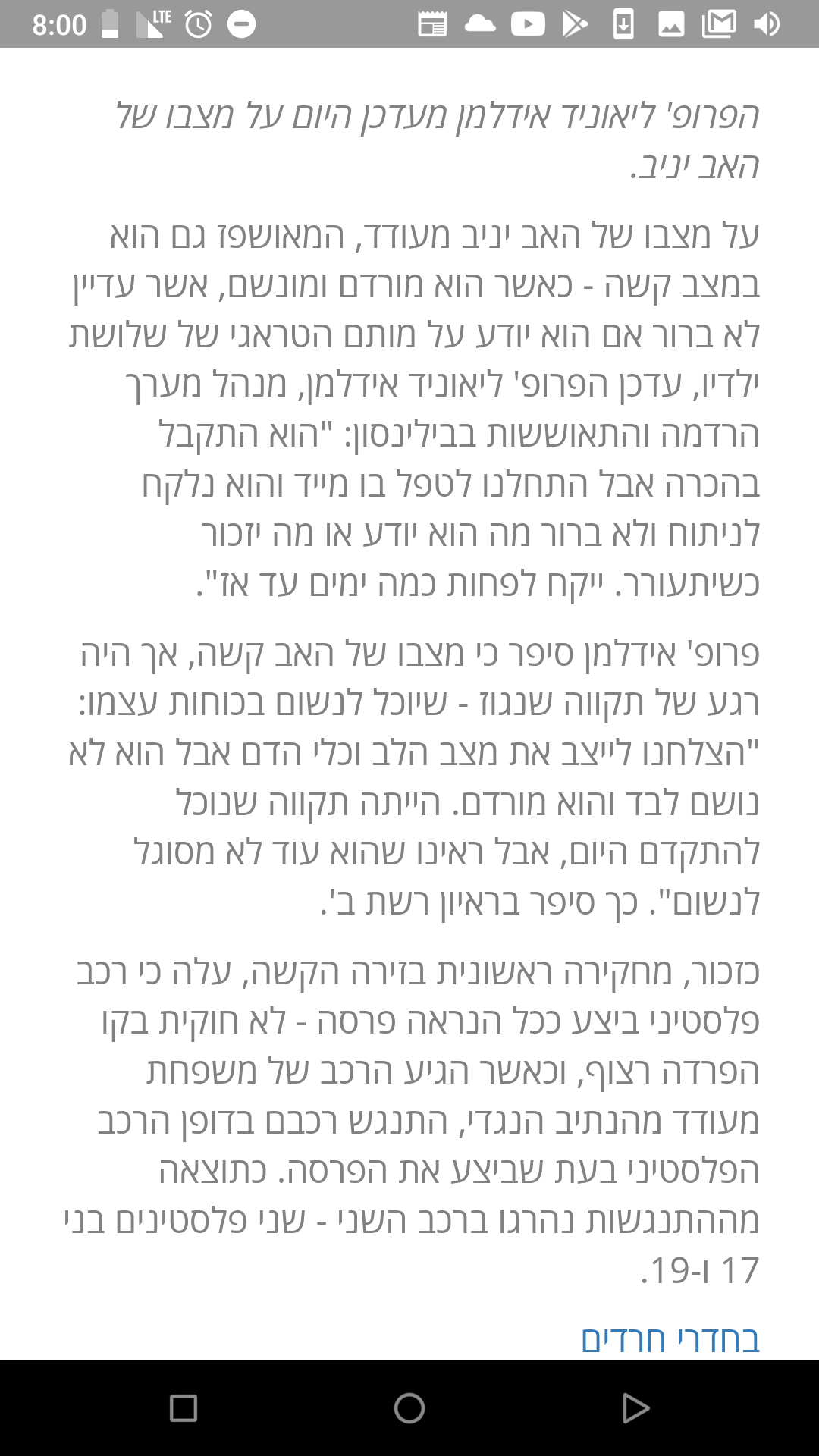Image resolution: width=819 pixels, height=1456 pixels.
Task: Go to the home screen
Action: coord(409,1408)
